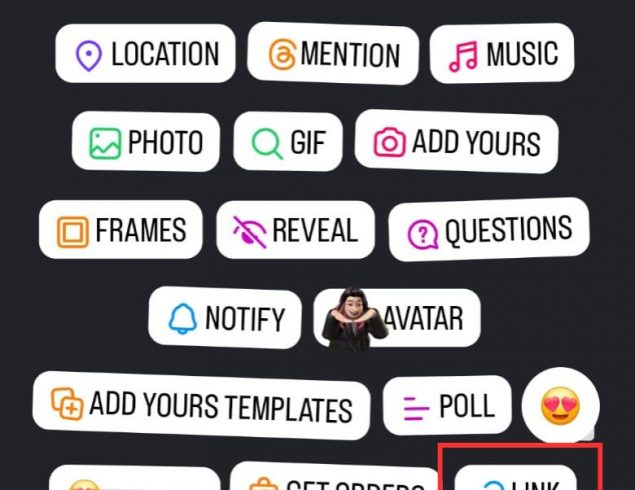Tap the Add Yours sticker
The image size is (635, 490).
(457, 142)
